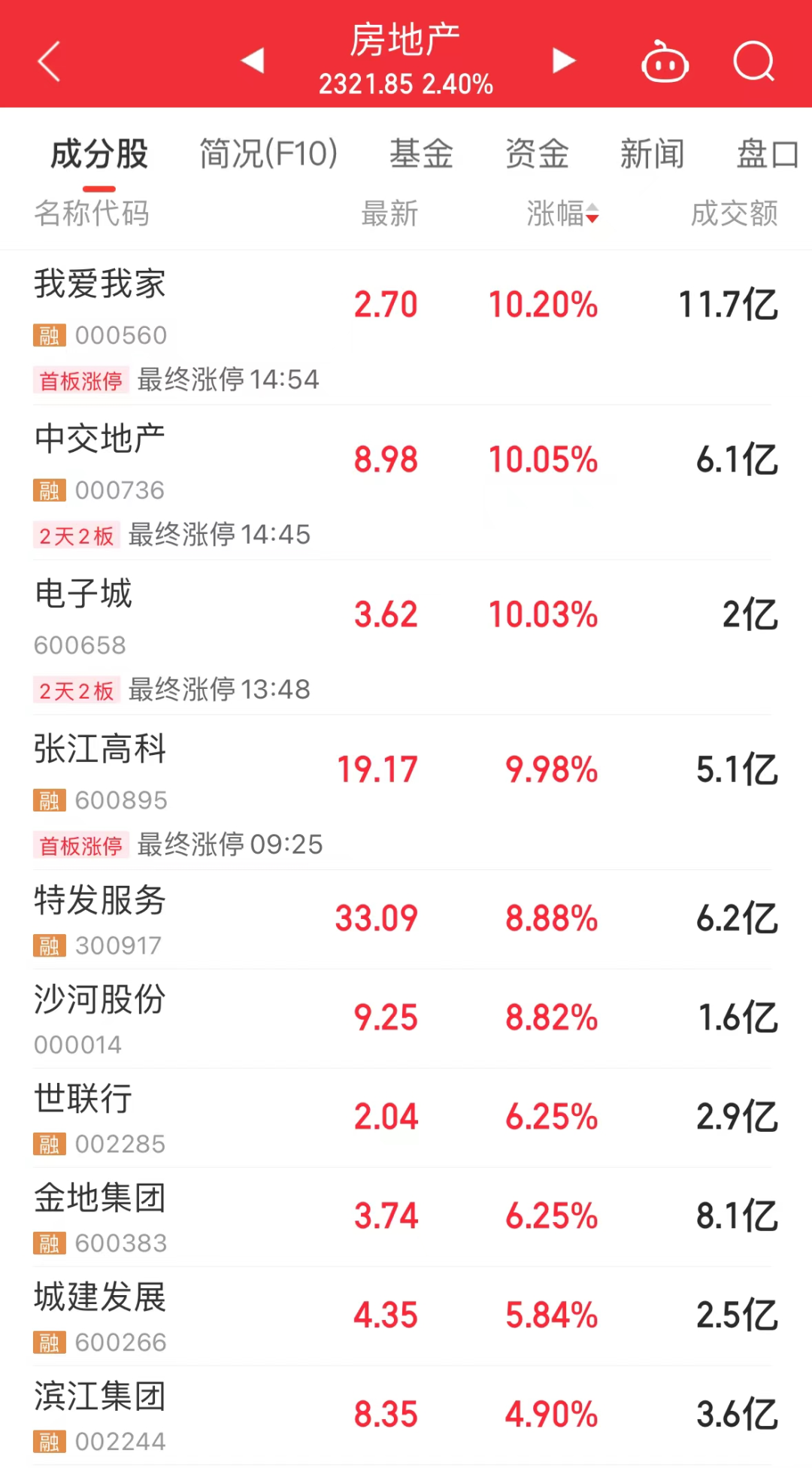812x1468 pixels.
Task: Switch to the 资金 tab
Action: click(537, 154)
